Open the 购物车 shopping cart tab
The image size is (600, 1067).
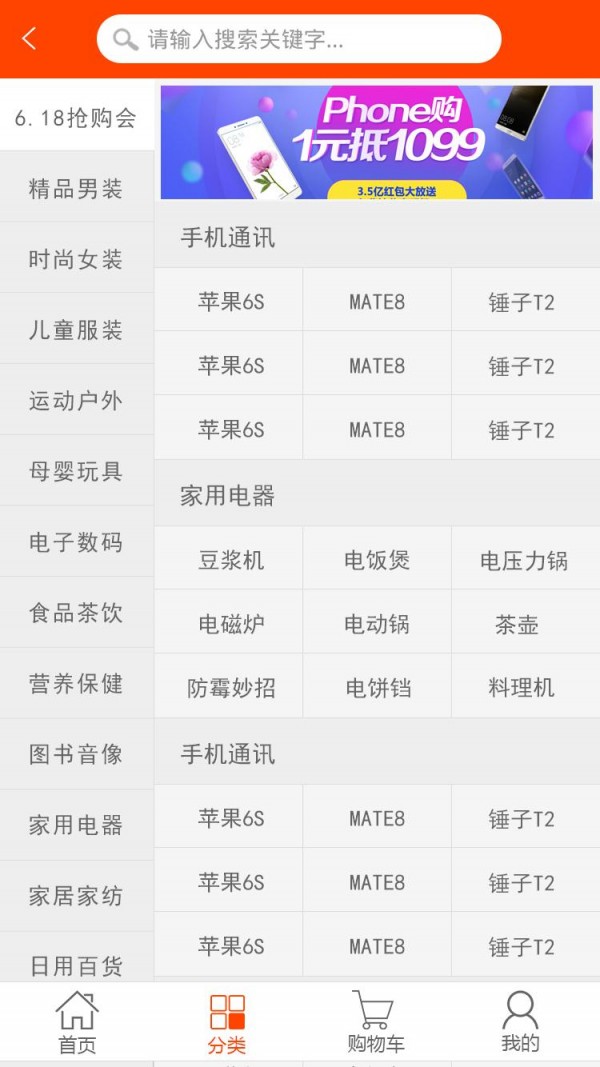click(x=375, y=1022)
